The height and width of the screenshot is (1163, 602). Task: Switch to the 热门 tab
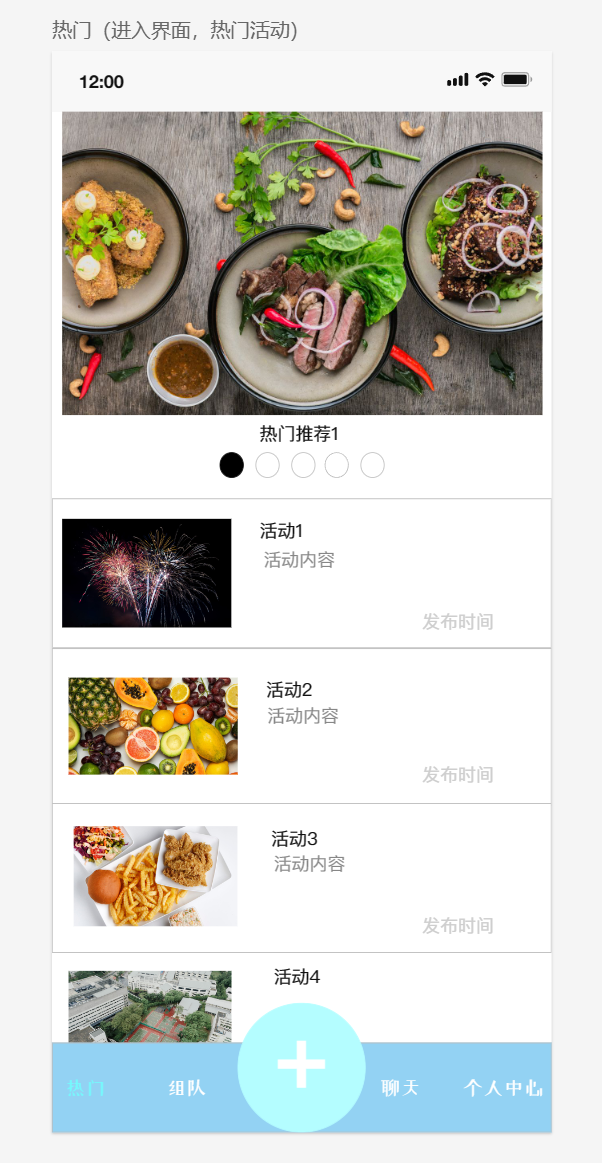click(x=86, y=1089)
